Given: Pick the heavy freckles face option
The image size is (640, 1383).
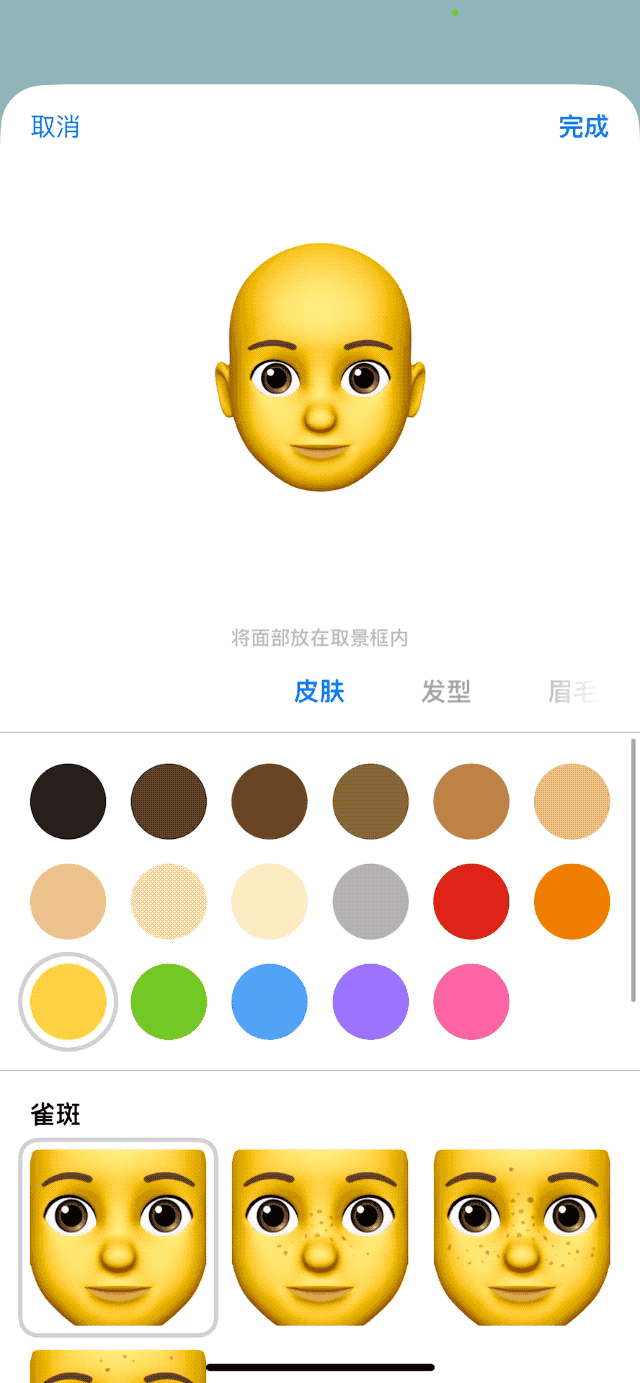Looking at the screenshot, I should coord(521,1238).
